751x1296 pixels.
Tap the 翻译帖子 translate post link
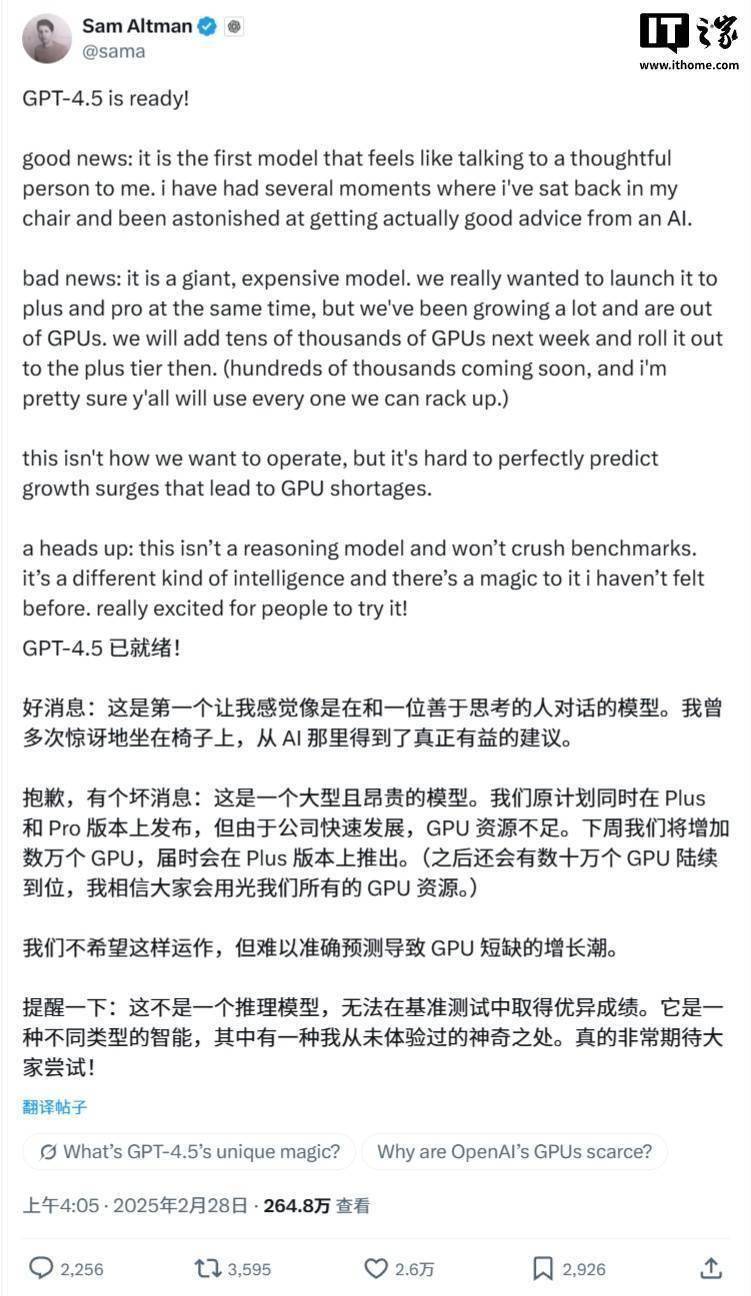[55, 1107]
